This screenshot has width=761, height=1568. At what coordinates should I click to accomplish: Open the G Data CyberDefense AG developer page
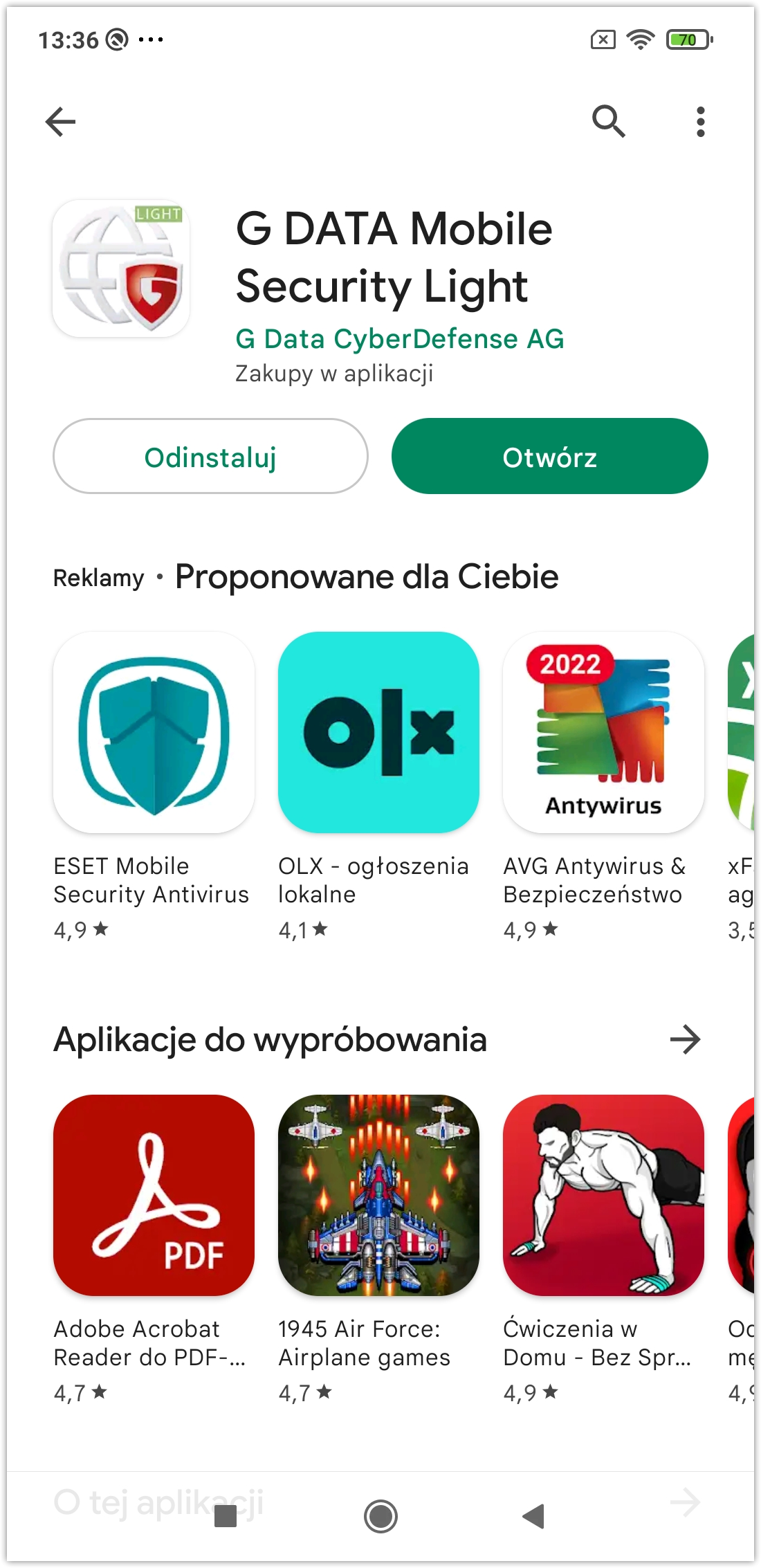(x=399, y=339)
